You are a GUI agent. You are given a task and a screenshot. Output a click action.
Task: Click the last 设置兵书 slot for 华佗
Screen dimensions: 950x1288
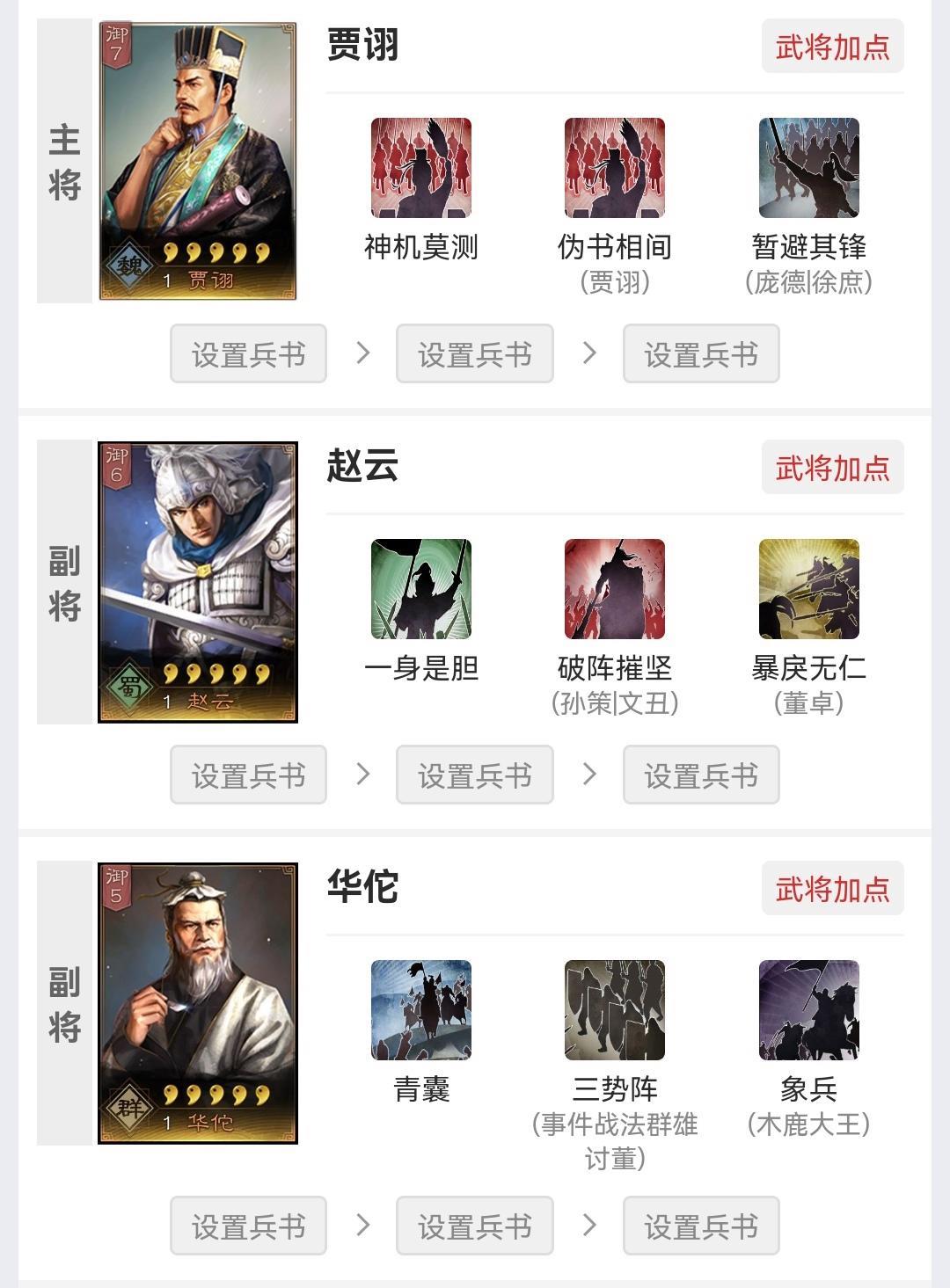point(701,1223)
